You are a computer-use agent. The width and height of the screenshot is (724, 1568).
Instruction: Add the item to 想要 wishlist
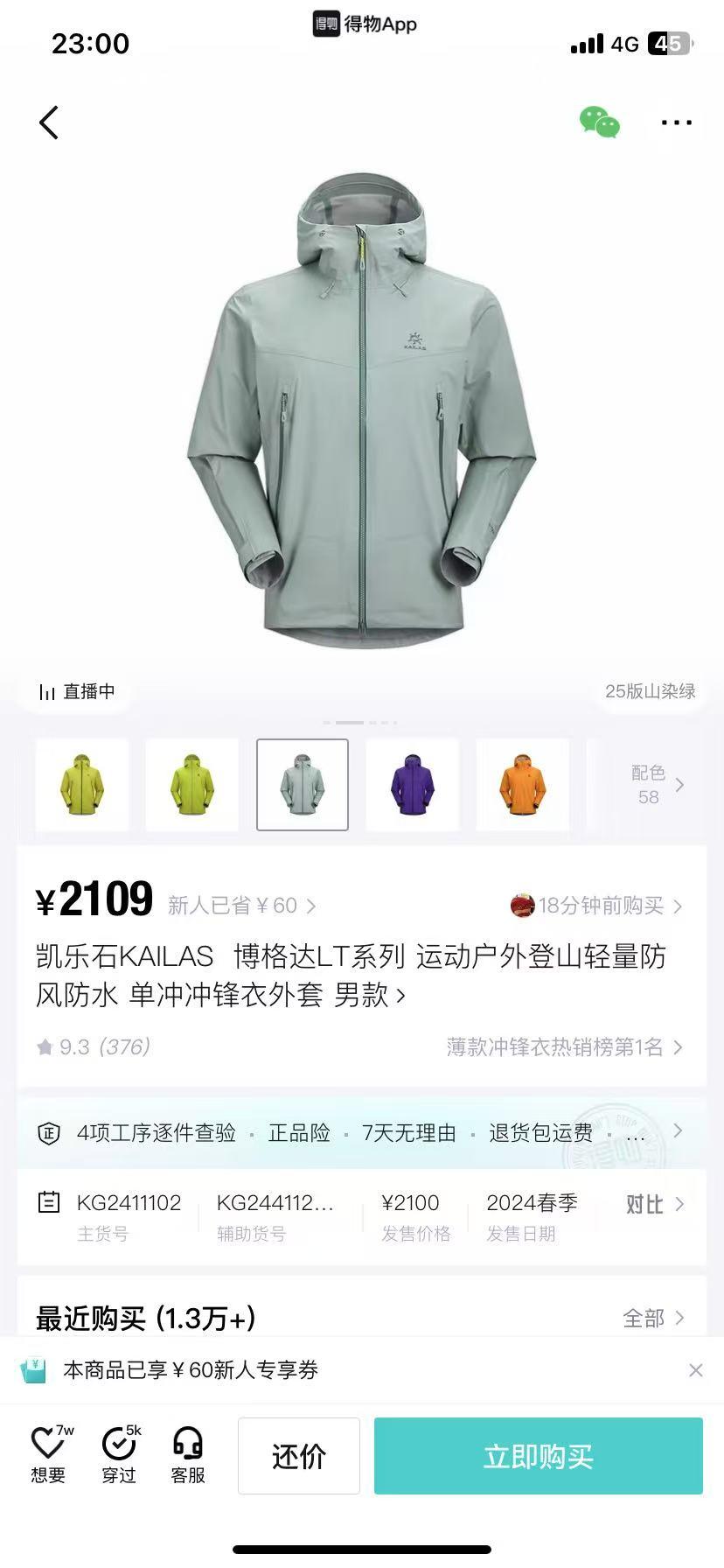(49, 1455)
